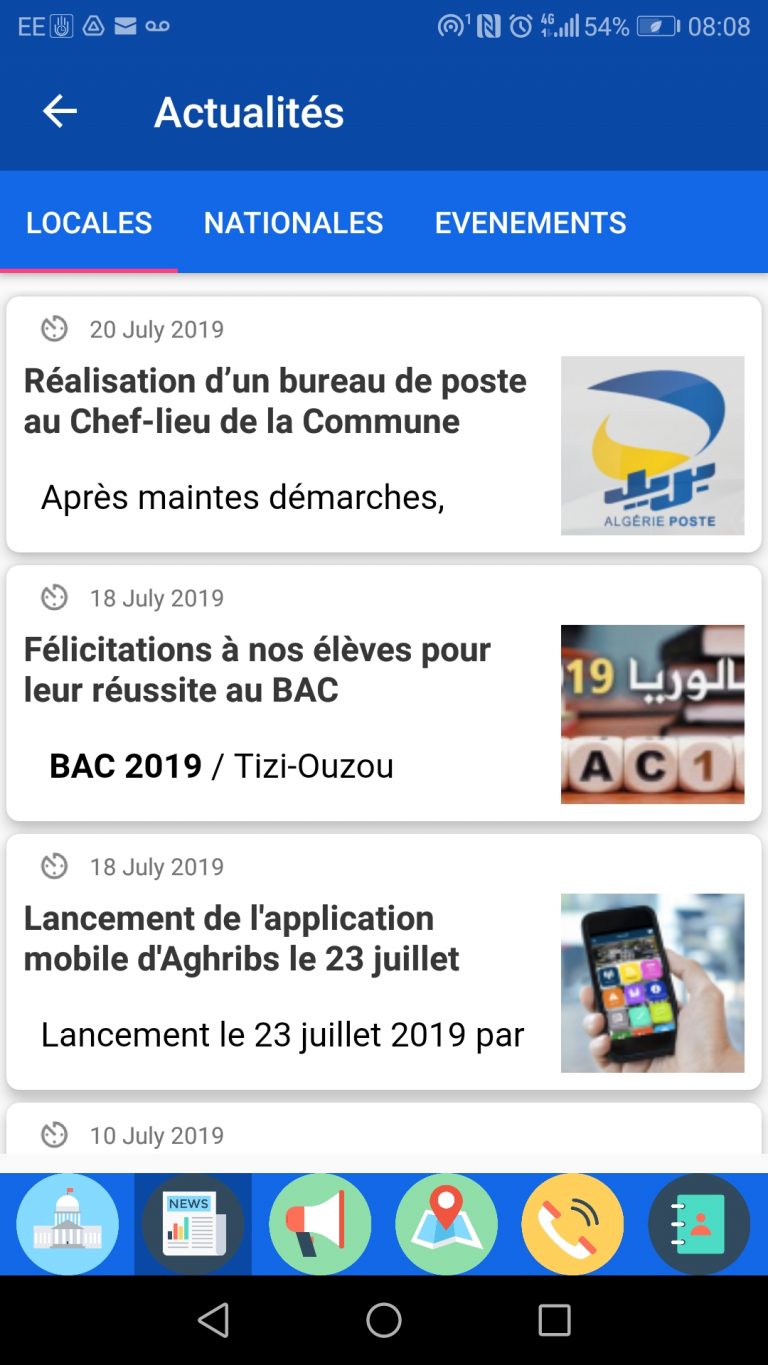Open the system recent apps view

(554, 1320)
